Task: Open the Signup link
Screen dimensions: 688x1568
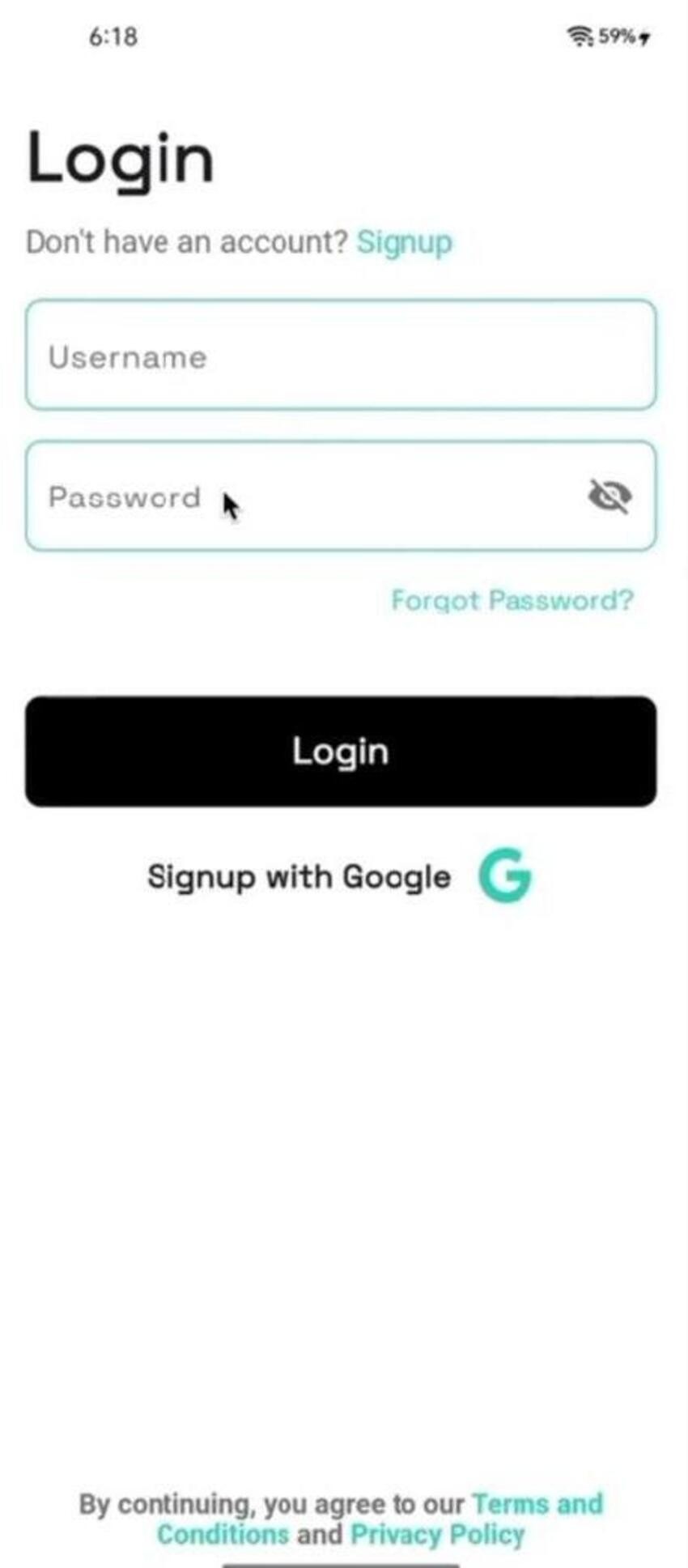Action: [404, 242]
